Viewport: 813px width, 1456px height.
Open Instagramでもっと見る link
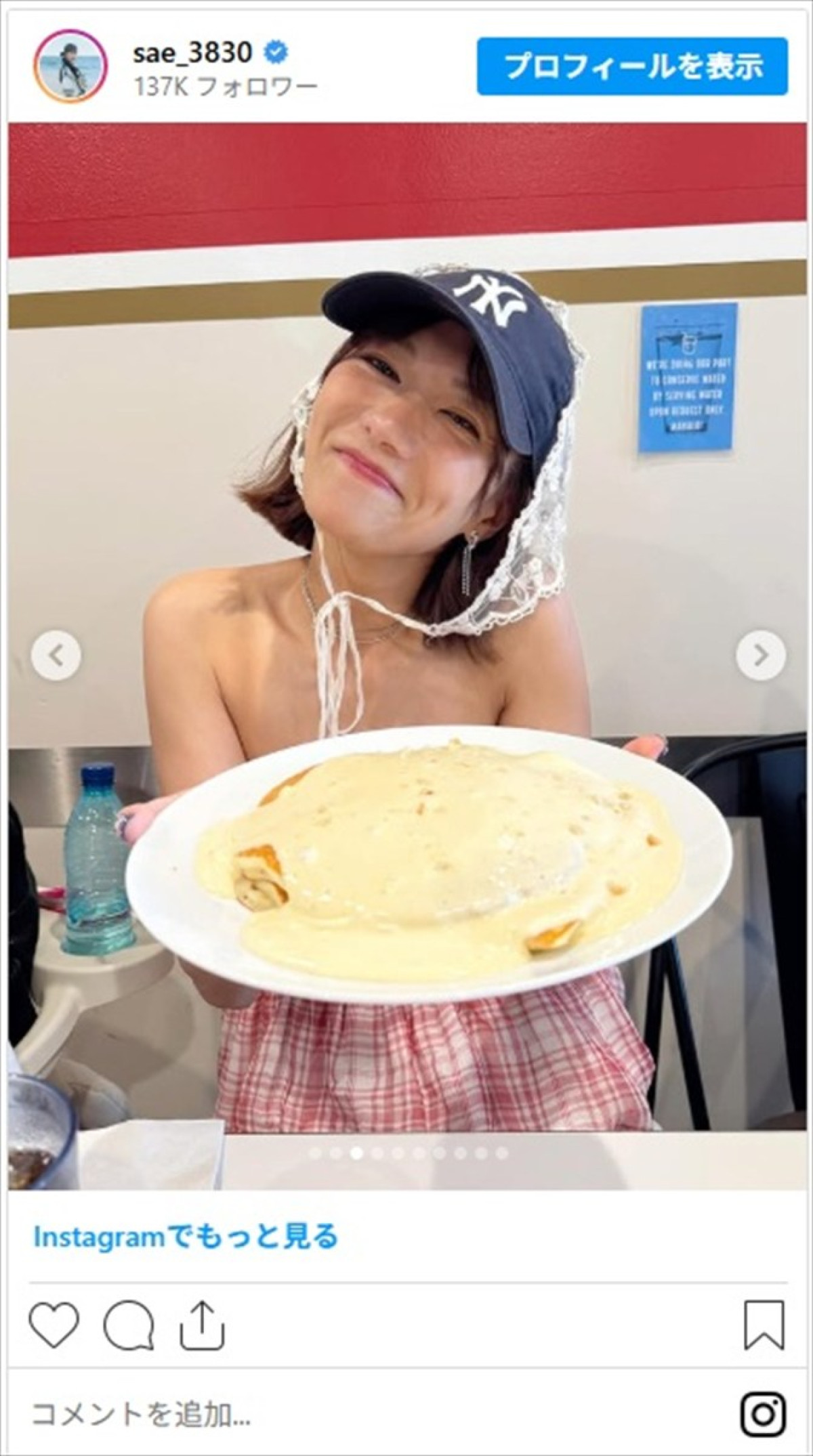(x=186, y=1237)
